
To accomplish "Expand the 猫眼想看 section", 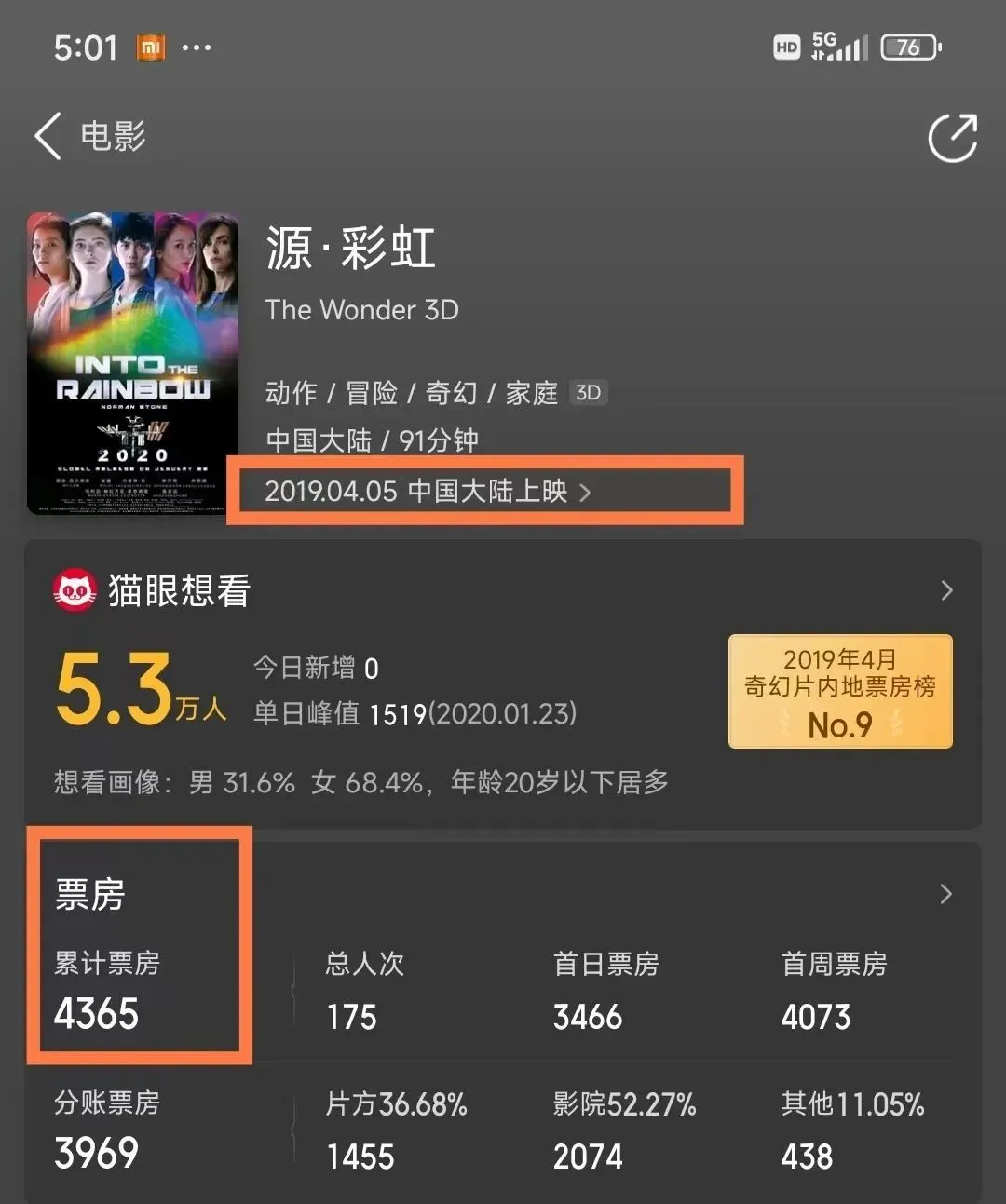I will (945, 590).
